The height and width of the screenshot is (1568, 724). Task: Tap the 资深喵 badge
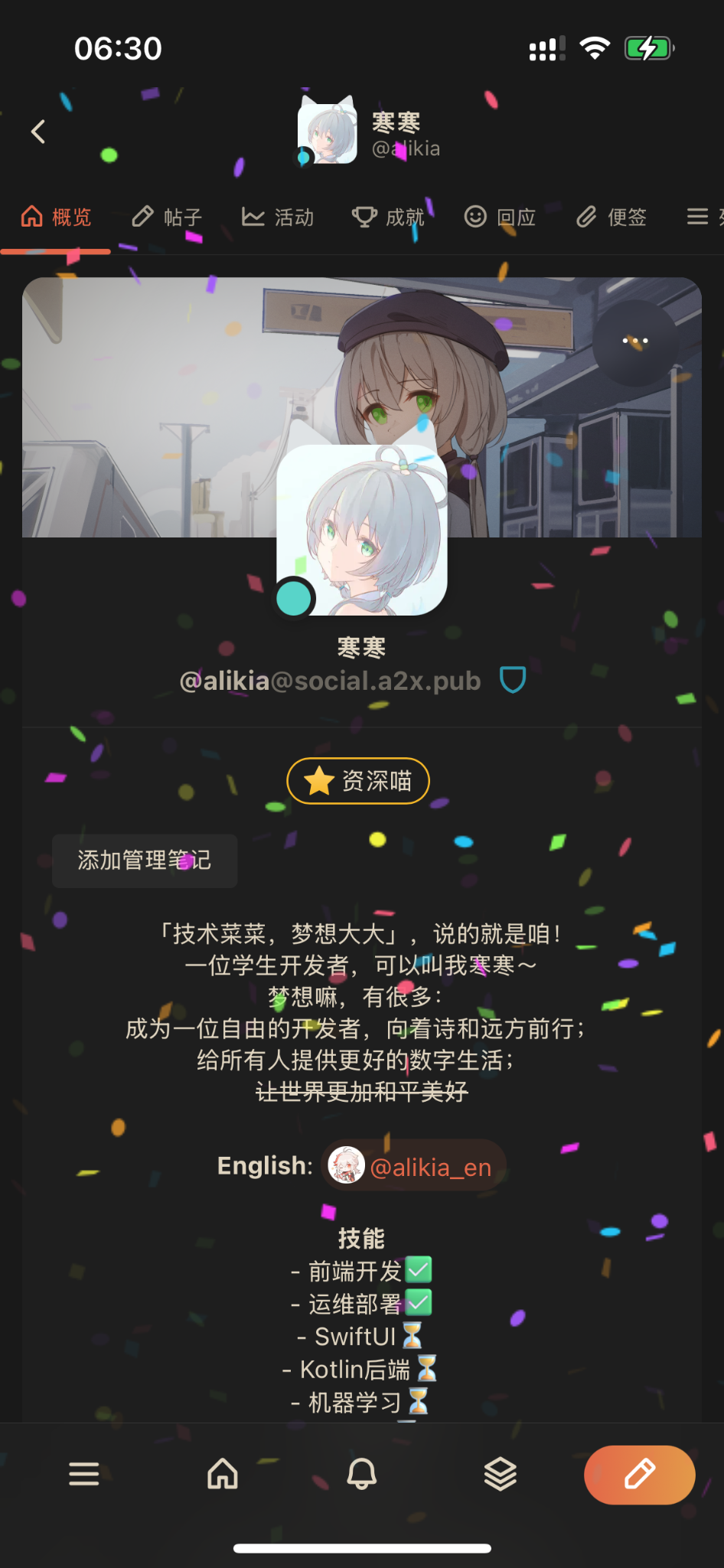[x=357, y=781]
